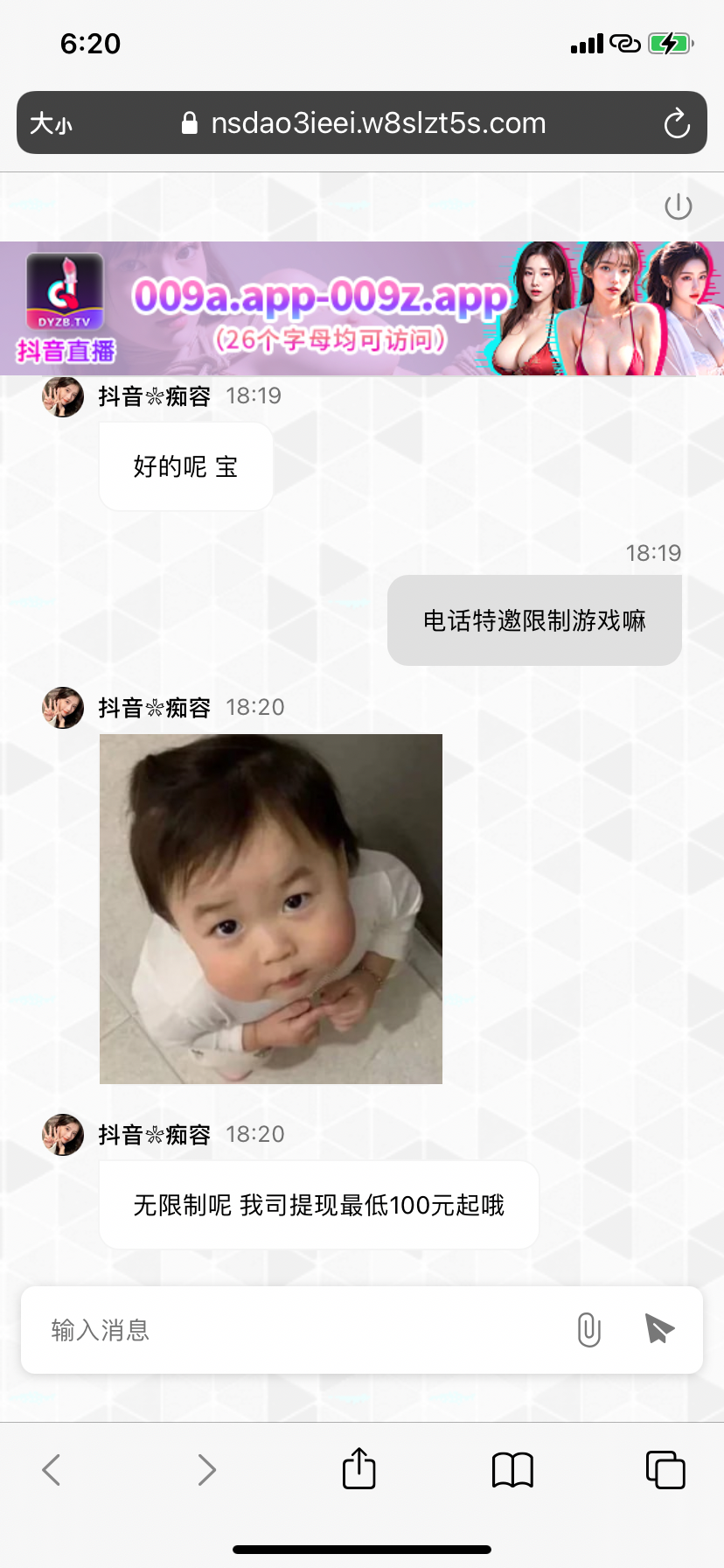Tap the URL address bar

(367, 123)
